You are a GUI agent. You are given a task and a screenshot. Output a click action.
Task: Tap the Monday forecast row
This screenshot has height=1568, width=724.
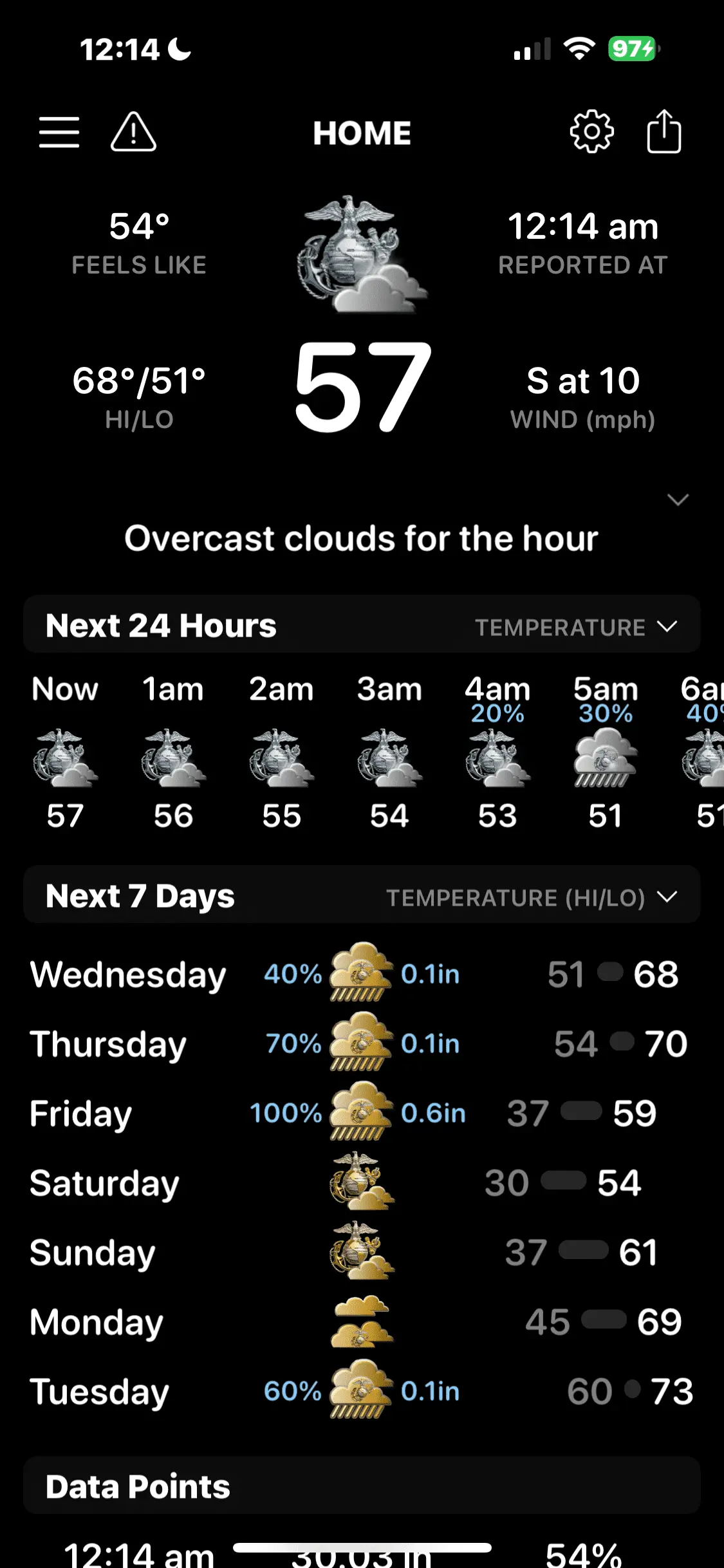360,1321
